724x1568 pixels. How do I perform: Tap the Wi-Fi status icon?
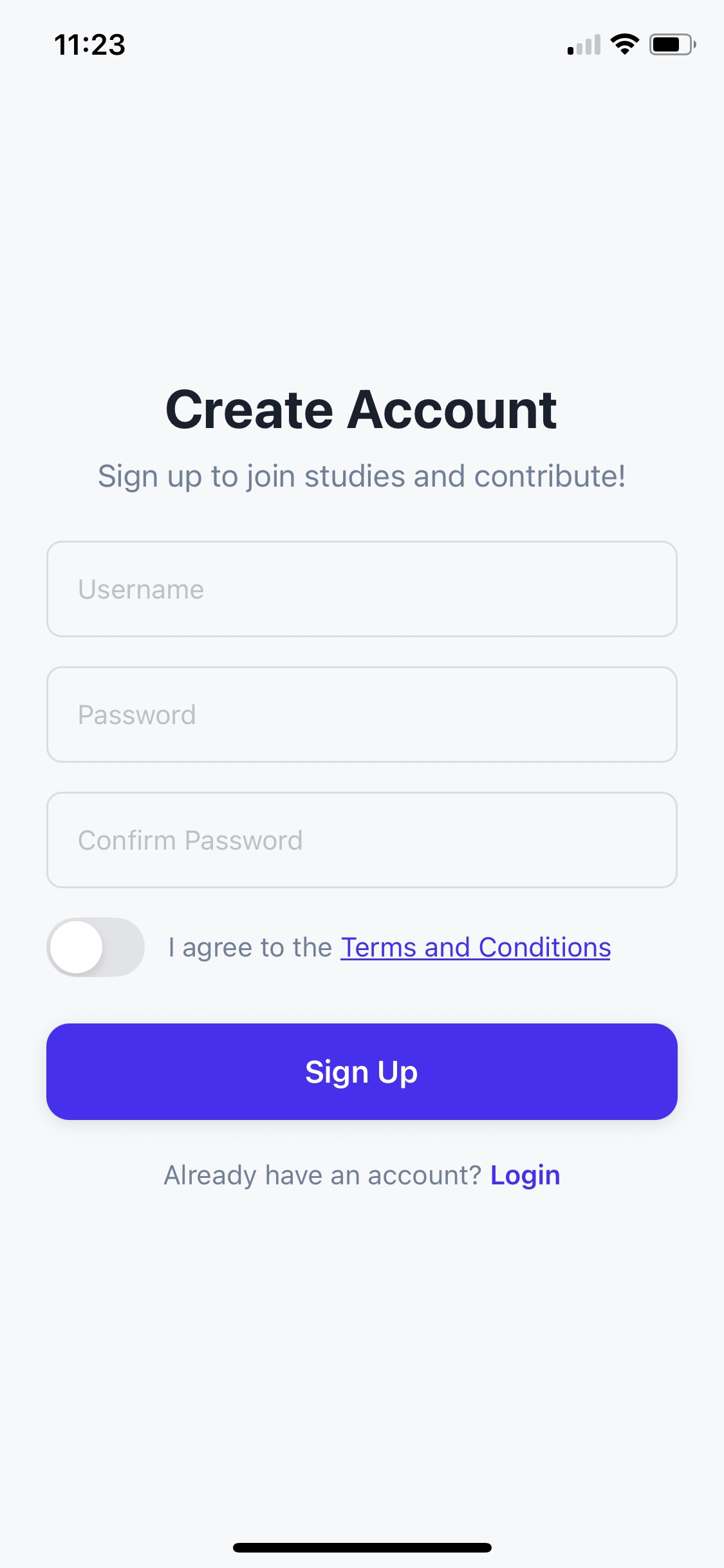(x=623, y=44)
